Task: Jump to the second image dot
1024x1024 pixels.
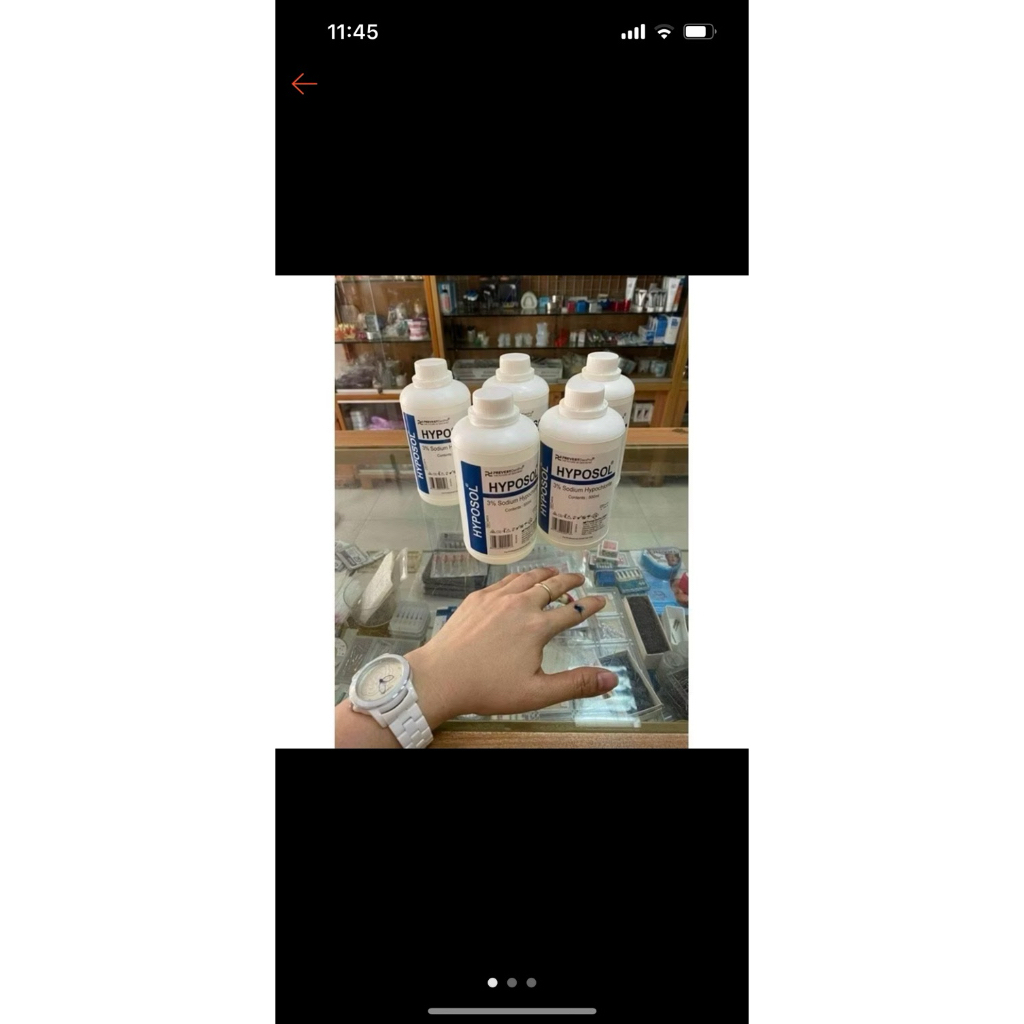Action: tap(512, 982)
